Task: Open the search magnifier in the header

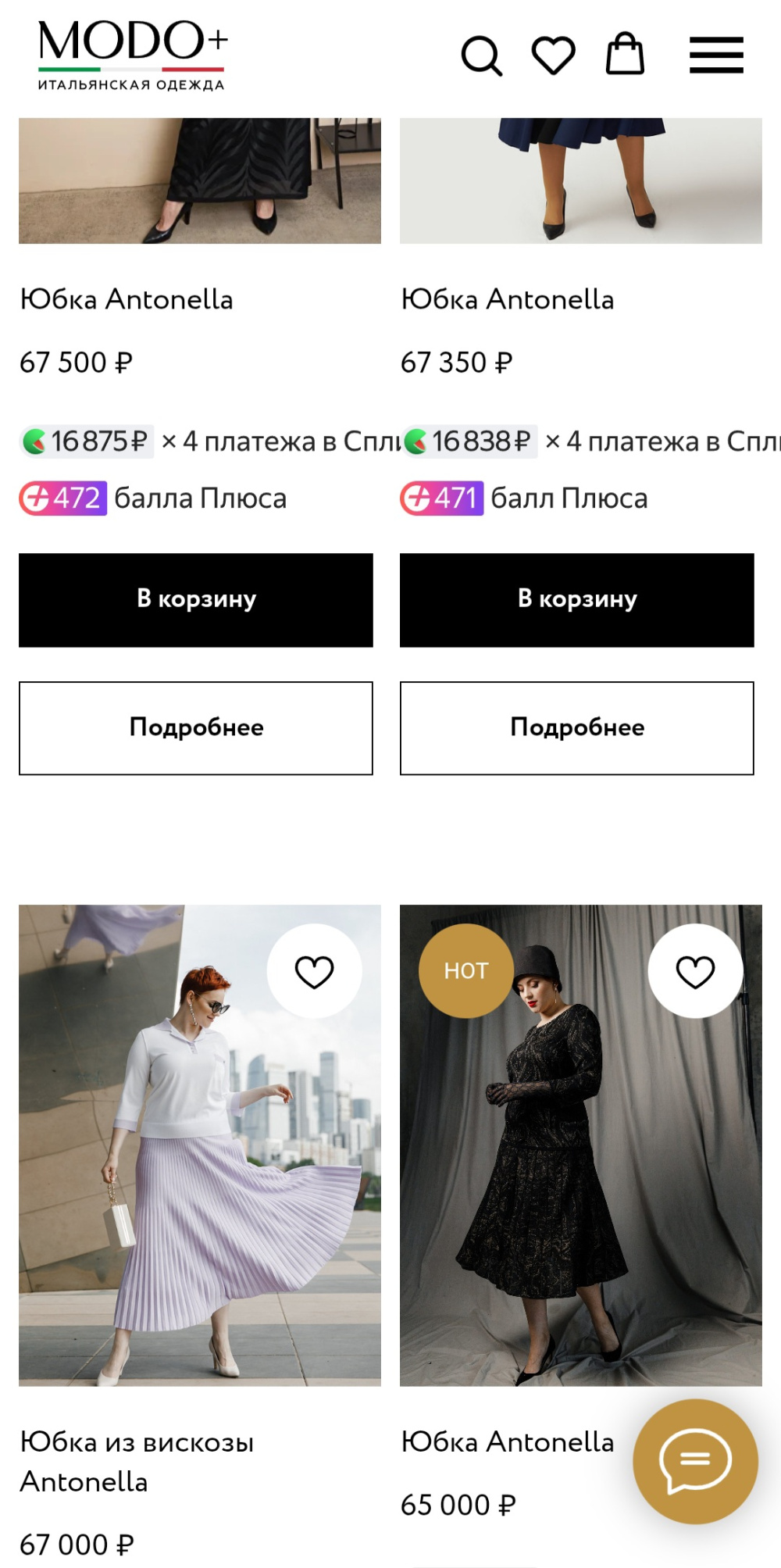Action: pyautogui.click(x=481, y=56)
